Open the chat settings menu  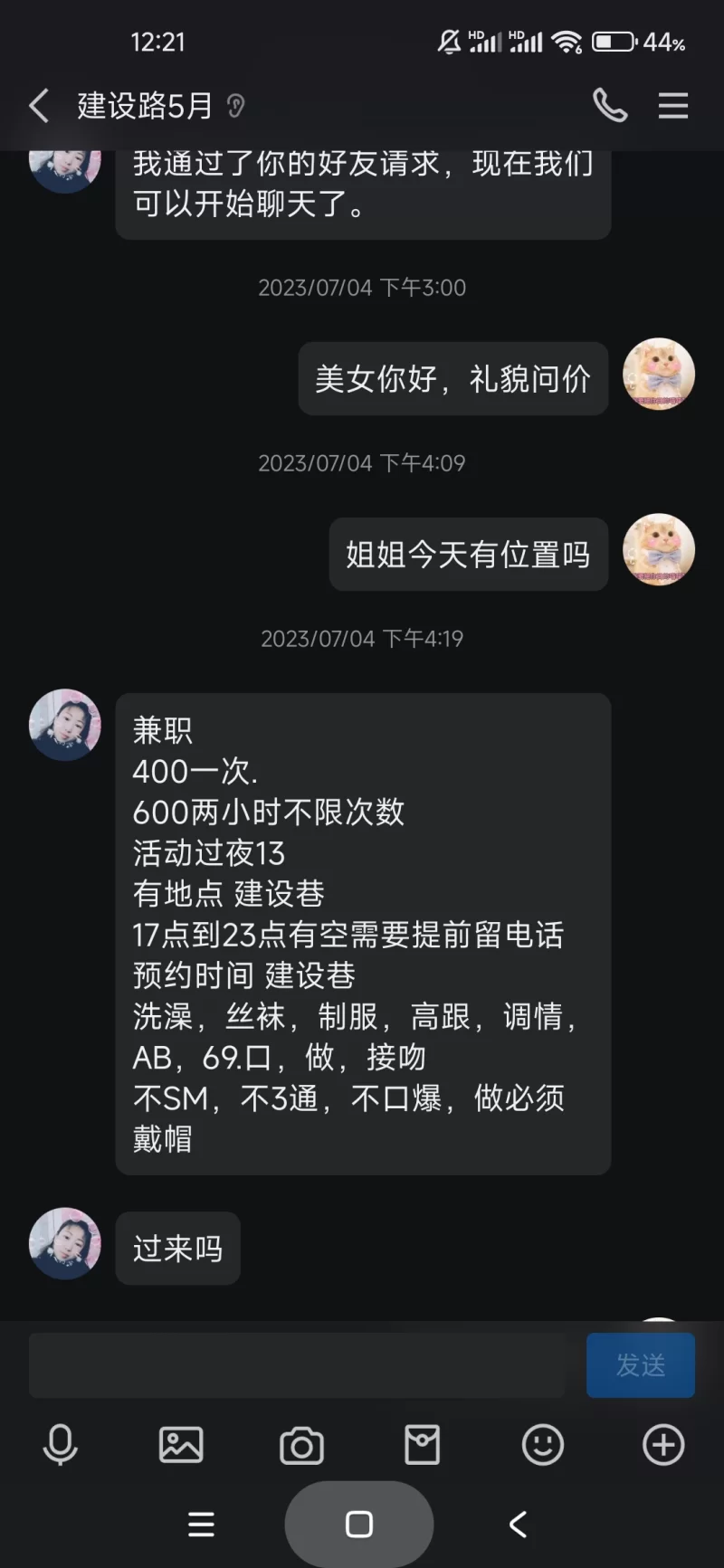tap(672, 106)
